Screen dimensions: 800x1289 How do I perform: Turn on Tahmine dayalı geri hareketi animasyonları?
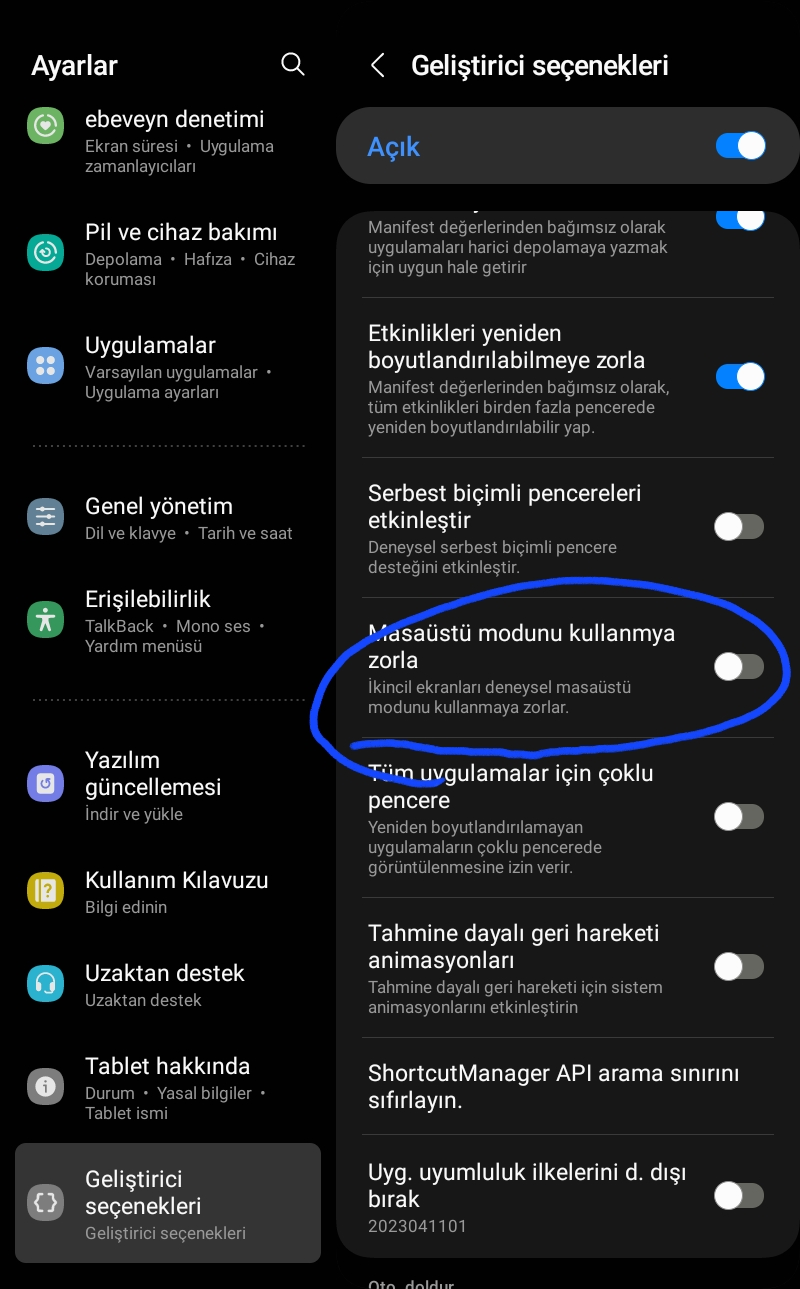tap(740, 967)
